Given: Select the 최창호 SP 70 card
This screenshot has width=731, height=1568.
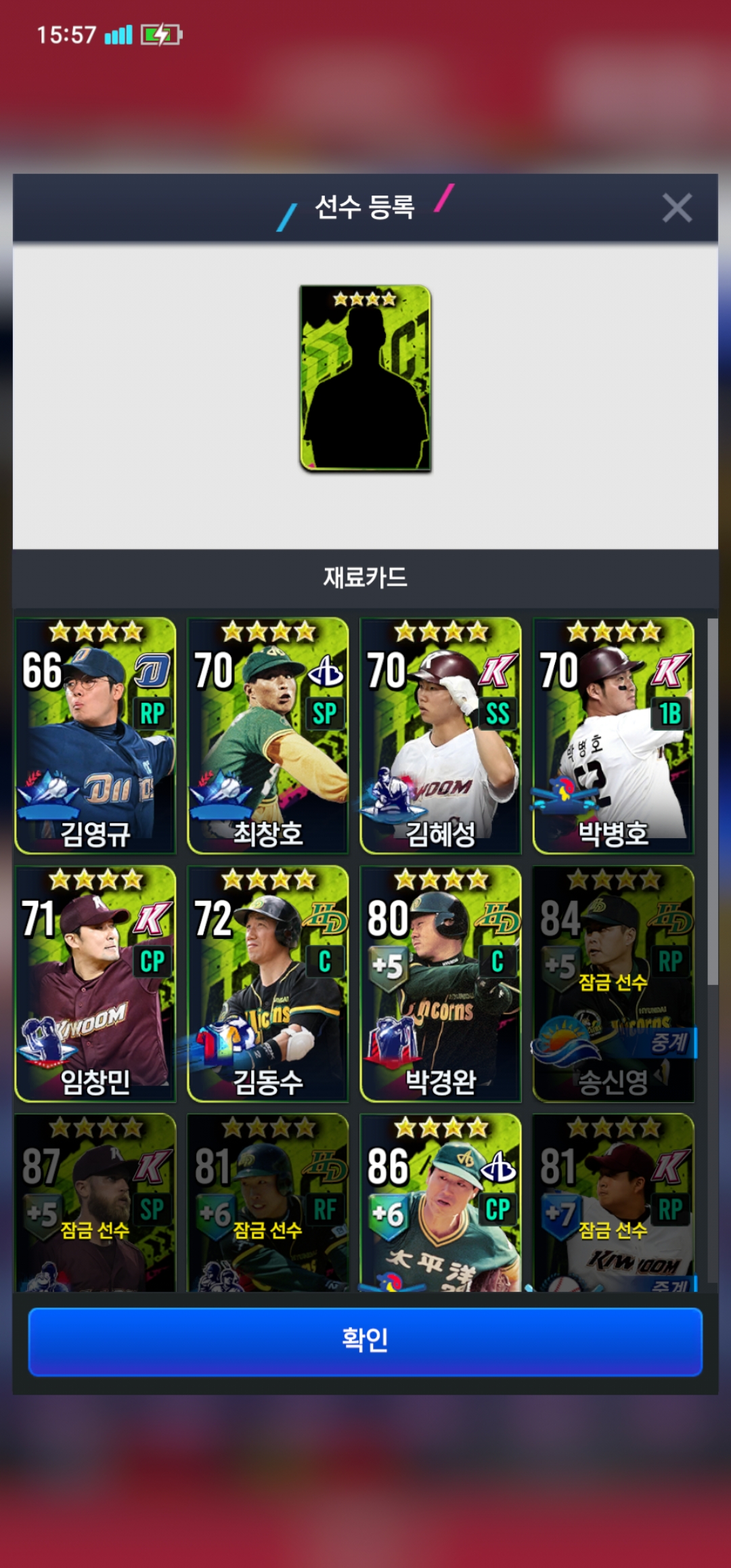Looking at the screenshot, I should [268, 735].
